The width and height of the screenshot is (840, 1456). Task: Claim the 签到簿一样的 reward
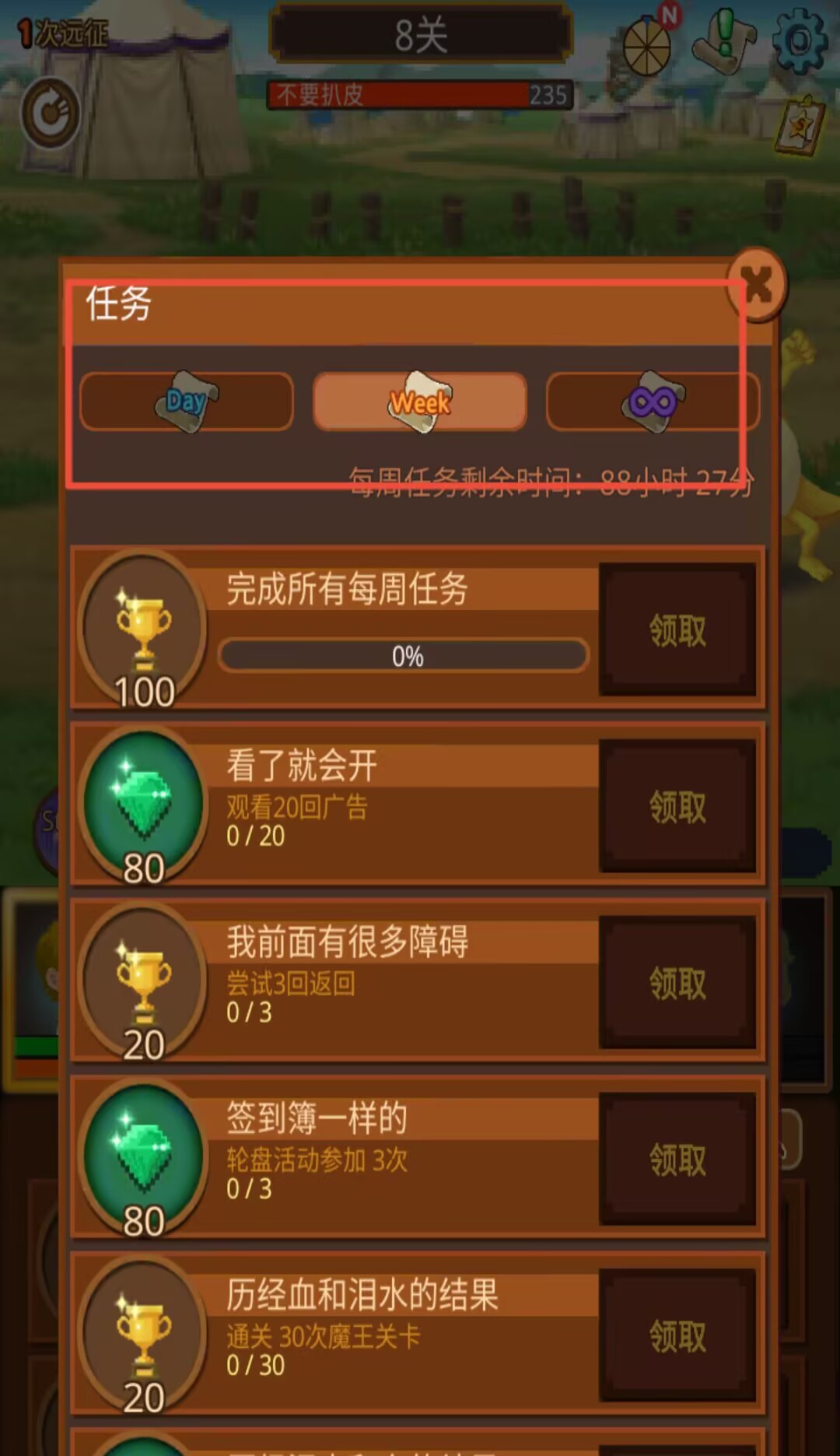[677, 1160]
